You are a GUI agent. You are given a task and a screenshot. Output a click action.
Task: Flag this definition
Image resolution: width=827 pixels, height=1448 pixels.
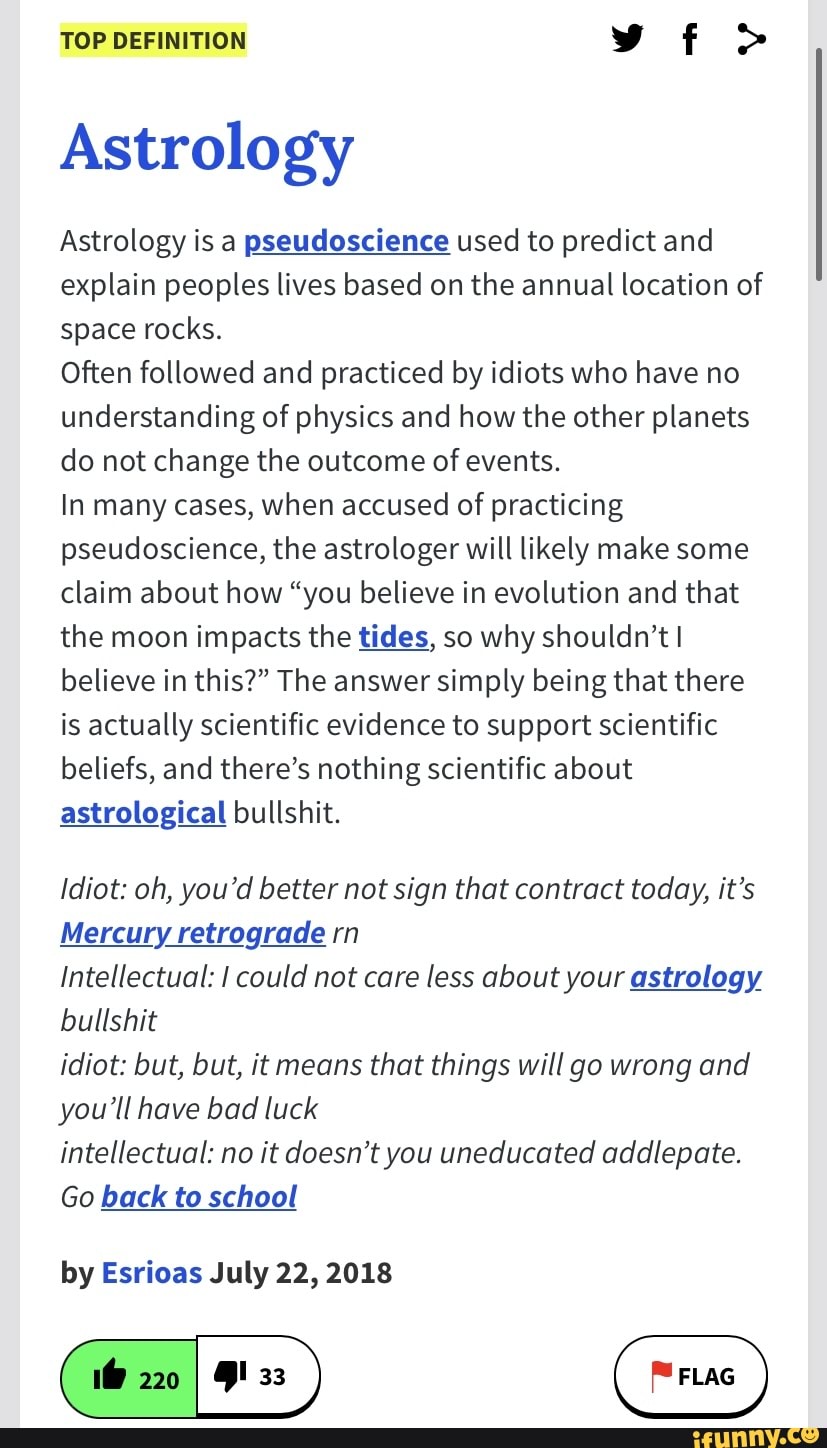click(x=691, y=1377)
